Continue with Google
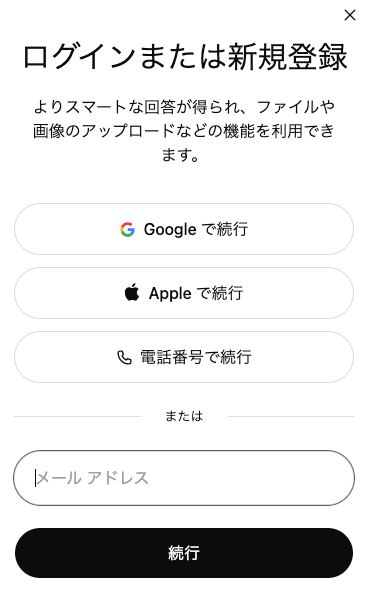Viewport: 372px width, 599px height. pos(184,229)
